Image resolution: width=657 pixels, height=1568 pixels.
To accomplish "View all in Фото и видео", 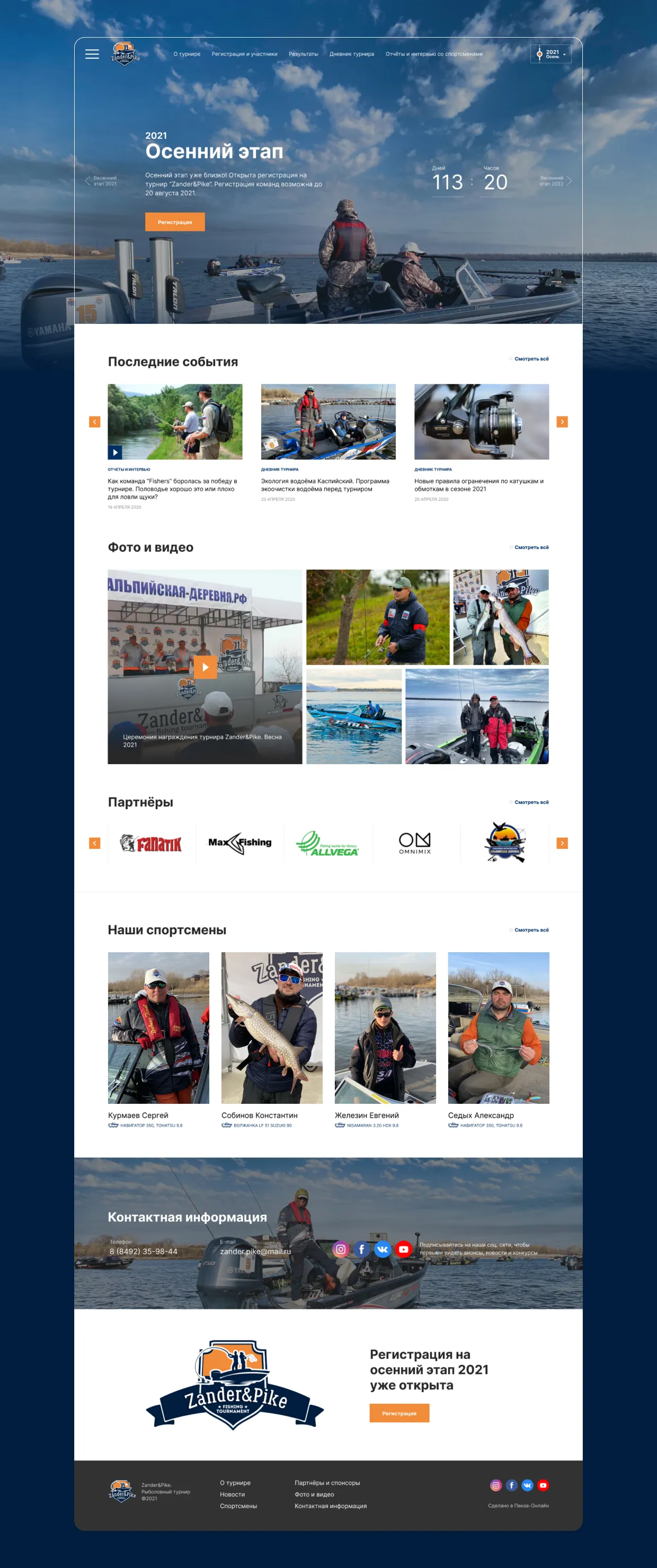I will point(530,548).
